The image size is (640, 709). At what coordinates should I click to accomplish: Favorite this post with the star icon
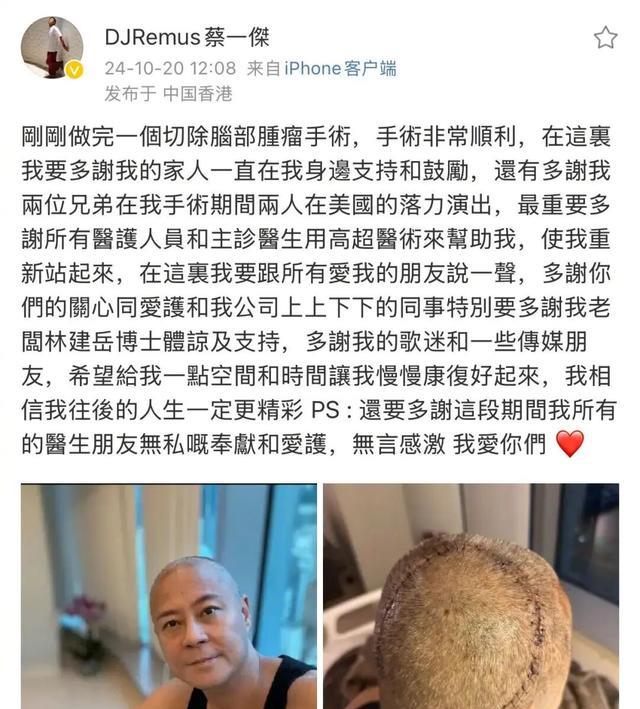(605, 38)
